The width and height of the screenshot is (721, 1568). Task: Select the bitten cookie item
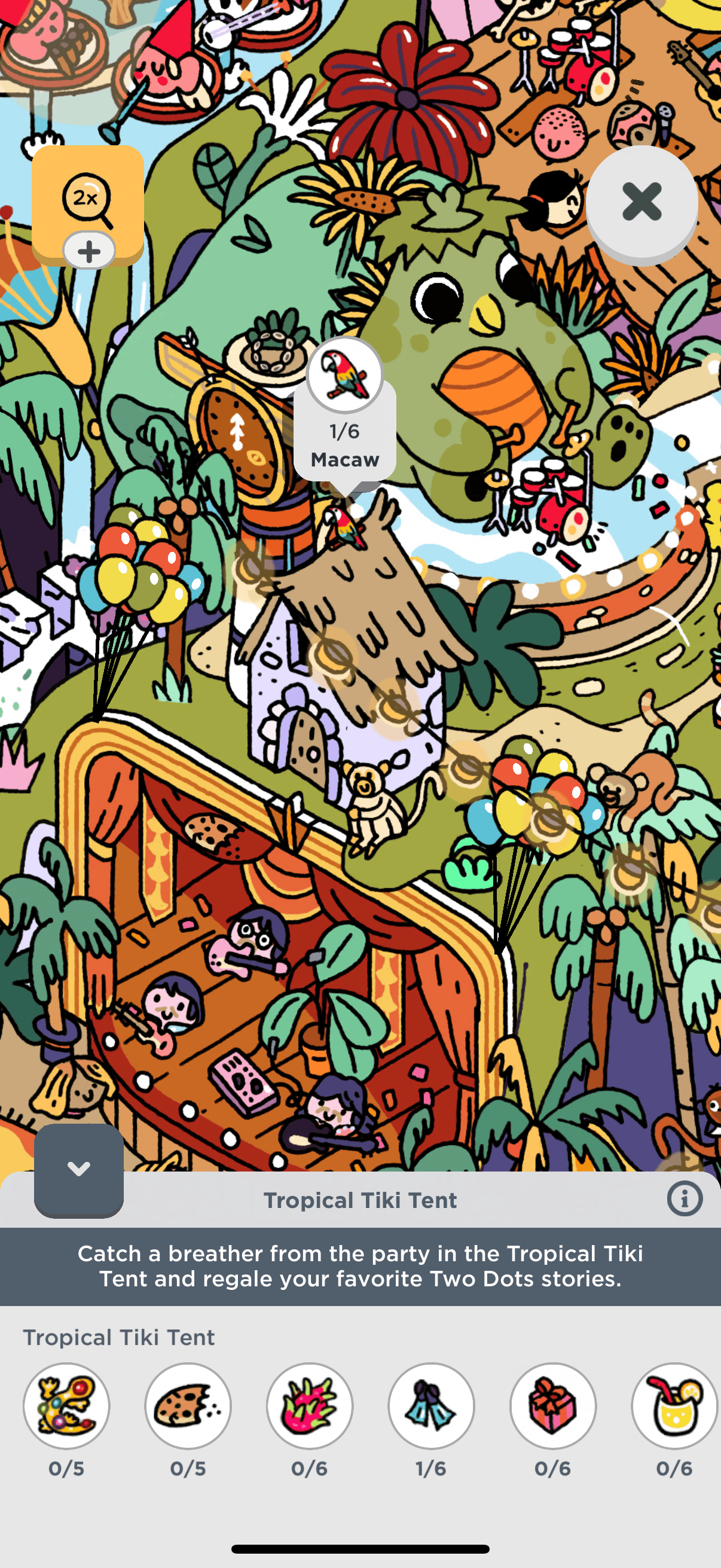pyautogui.click(x=188, y=1405)
